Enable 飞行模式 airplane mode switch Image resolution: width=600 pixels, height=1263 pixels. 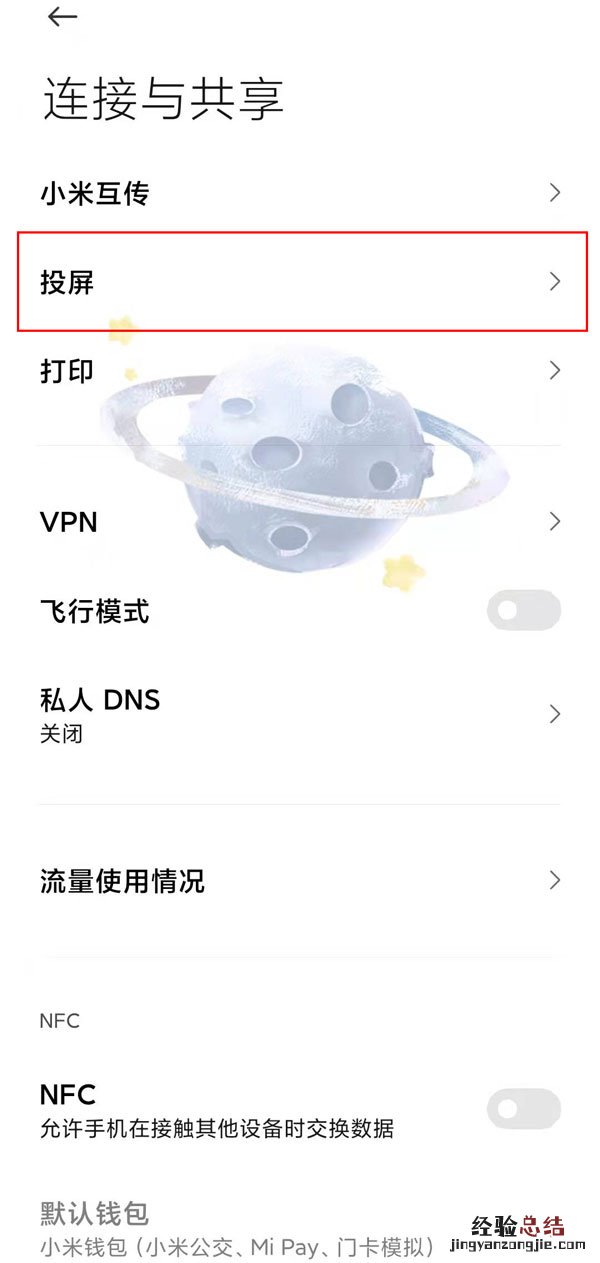523,610
